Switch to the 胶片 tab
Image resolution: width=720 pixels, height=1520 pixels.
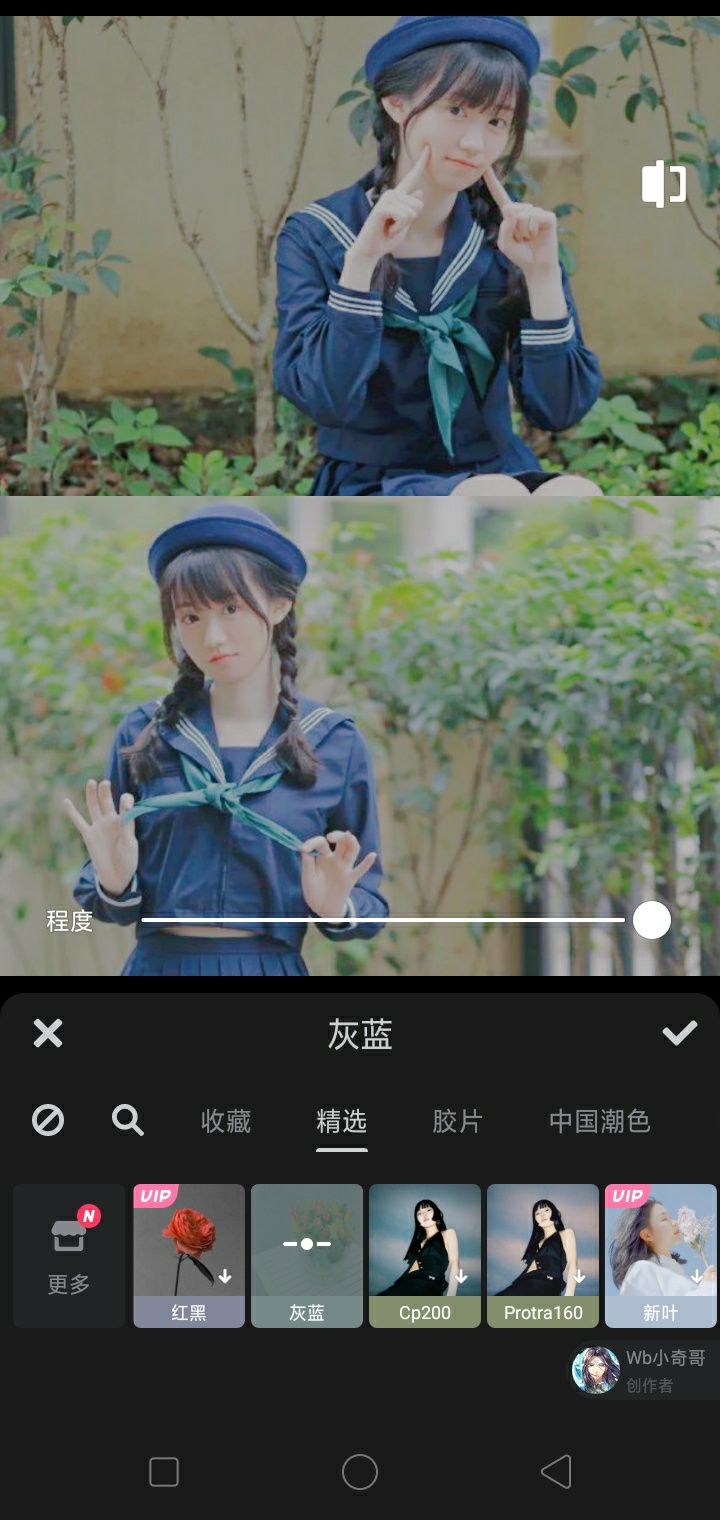tap(457, 1121)
